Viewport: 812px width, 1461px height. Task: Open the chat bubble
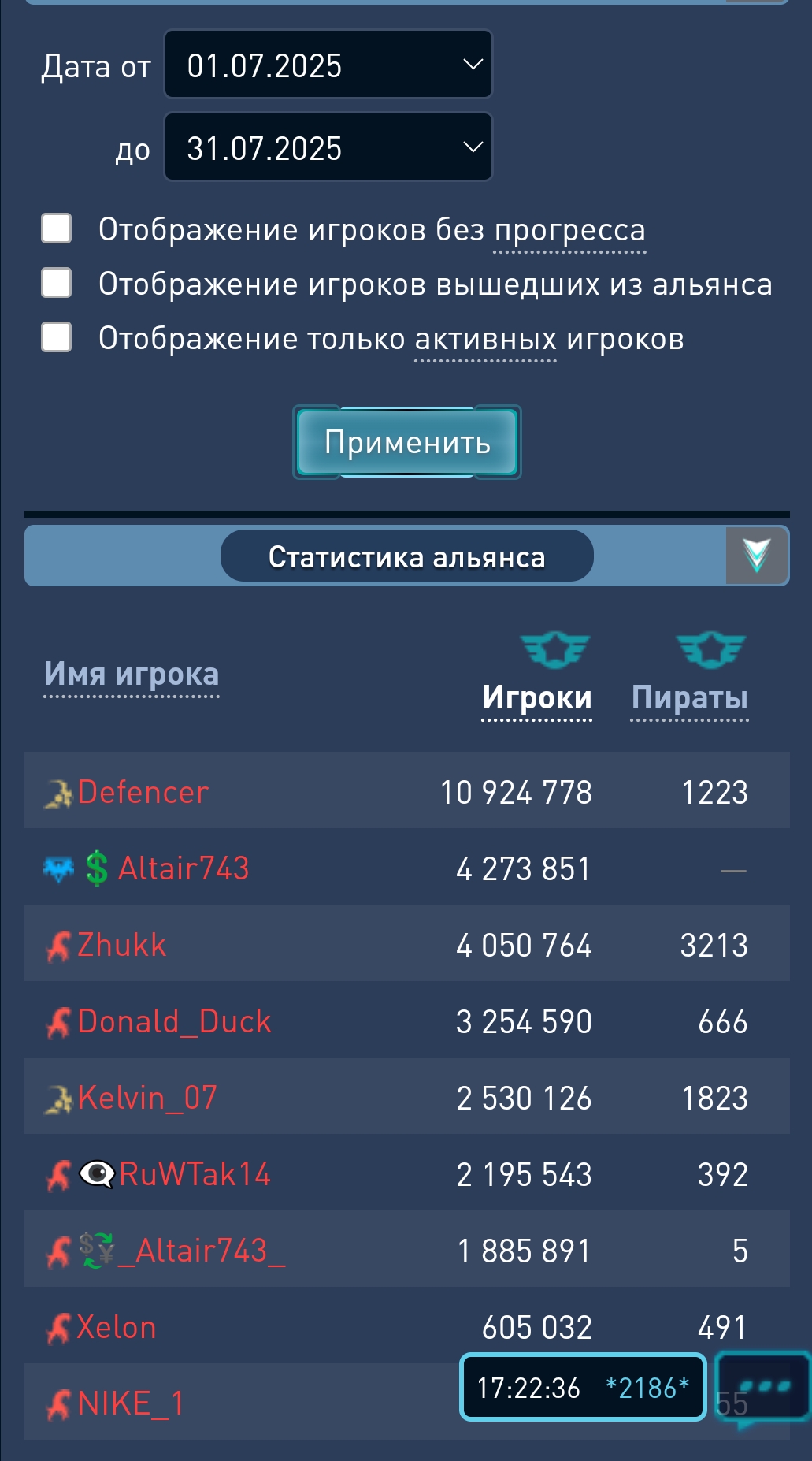pos(762,1389)
